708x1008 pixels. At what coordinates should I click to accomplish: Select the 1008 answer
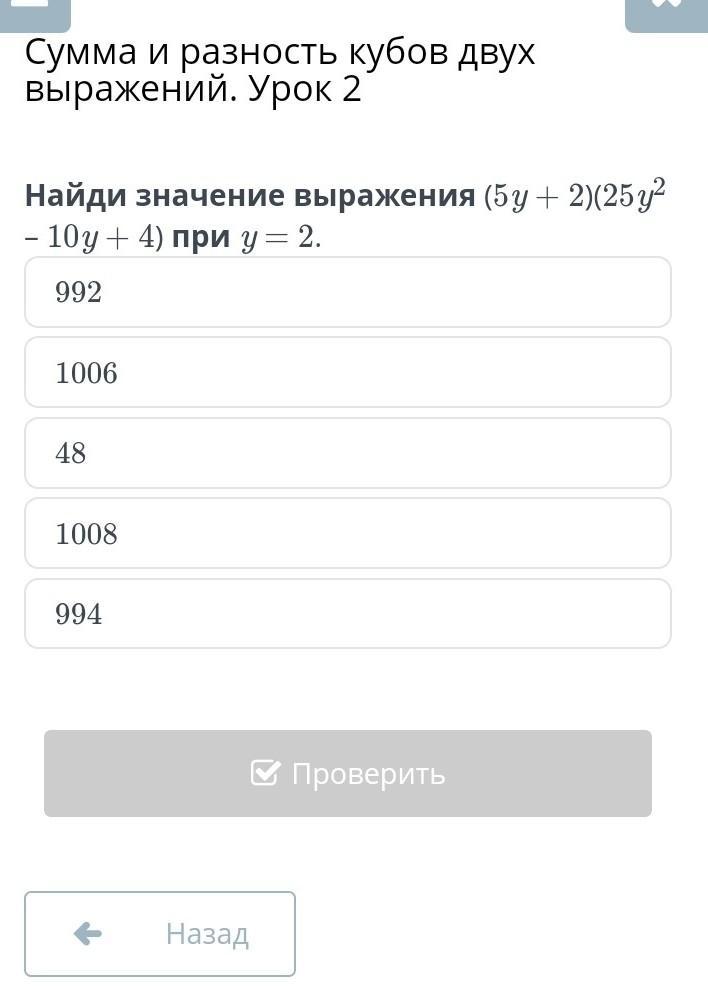[347, 534]
